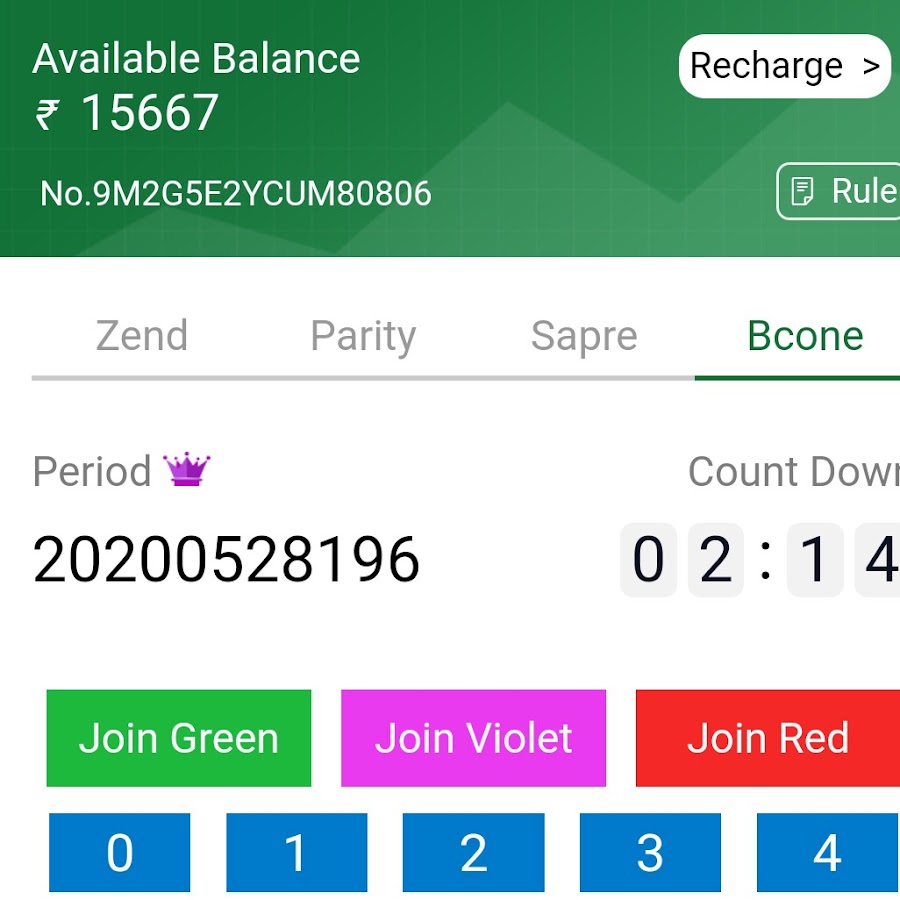Choose number 3
This screenshot has height=900, width=900.
click(x=650, y=853)
